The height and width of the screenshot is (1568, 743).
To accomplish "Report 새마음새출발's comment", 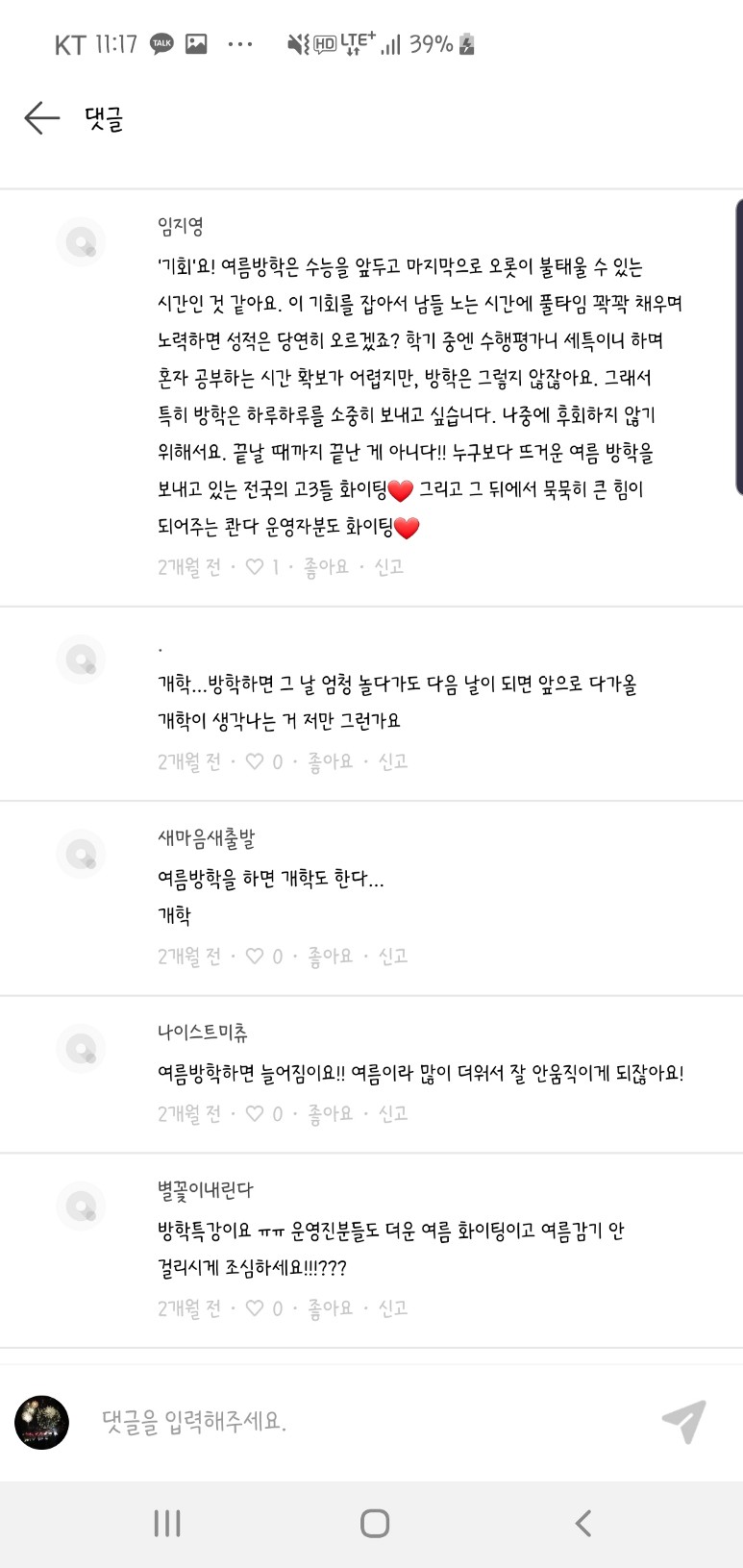I will pos(392,957).
